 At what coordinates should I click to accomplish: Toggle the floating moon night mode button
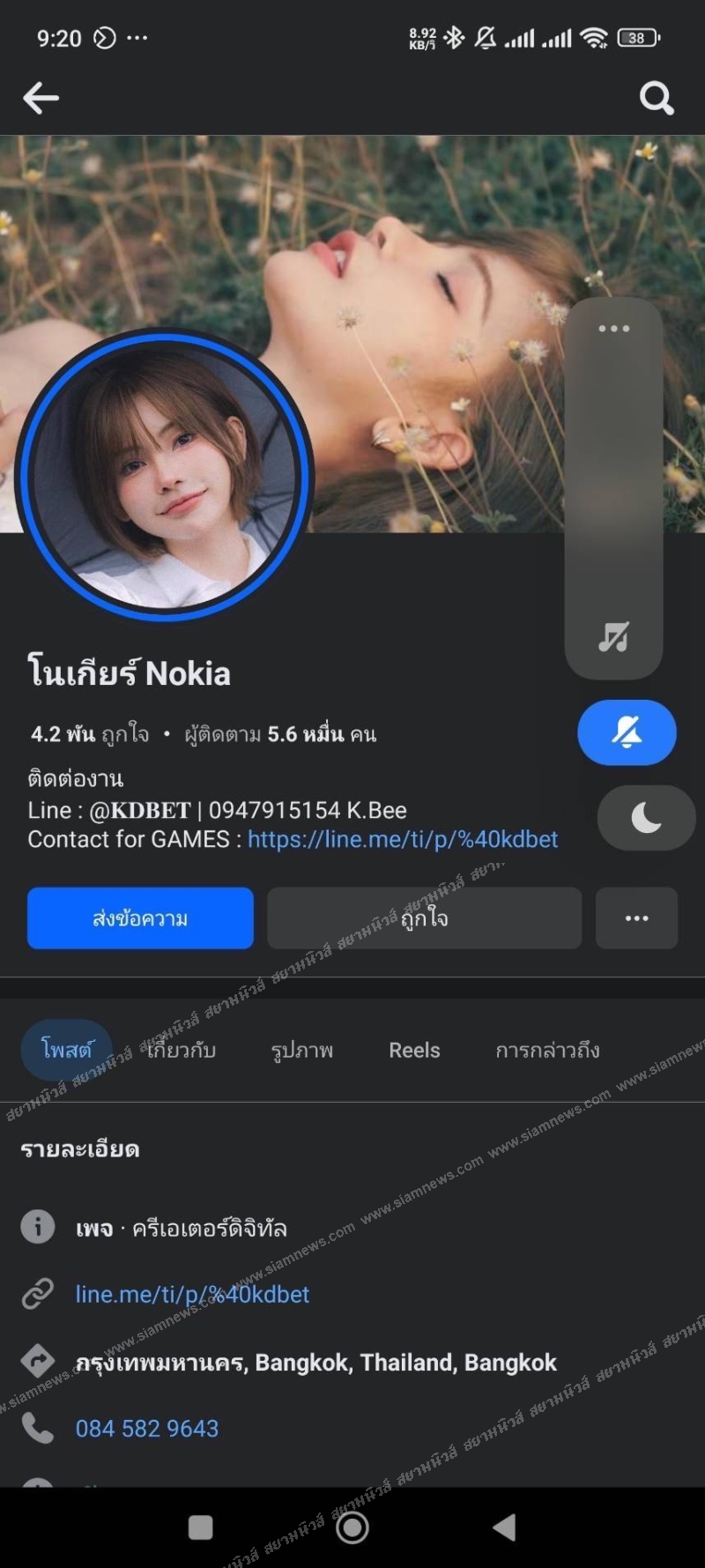pyautogui.click(x=646, y=817)
